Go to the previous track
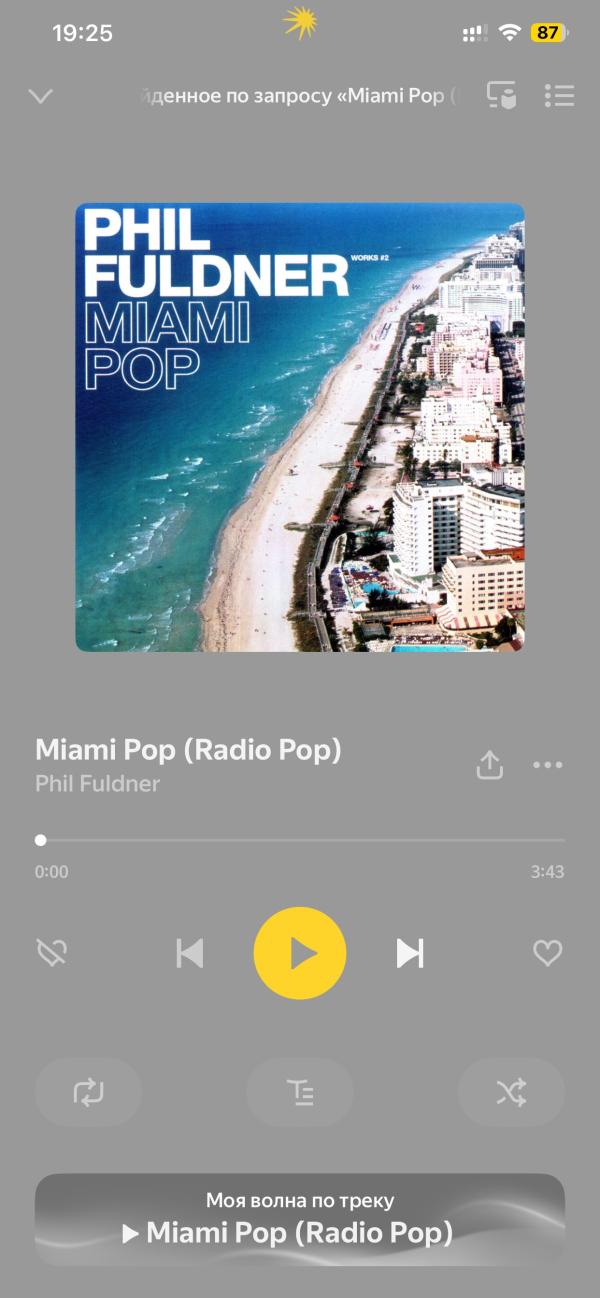The image size is (600, 1298). (190, 953)
